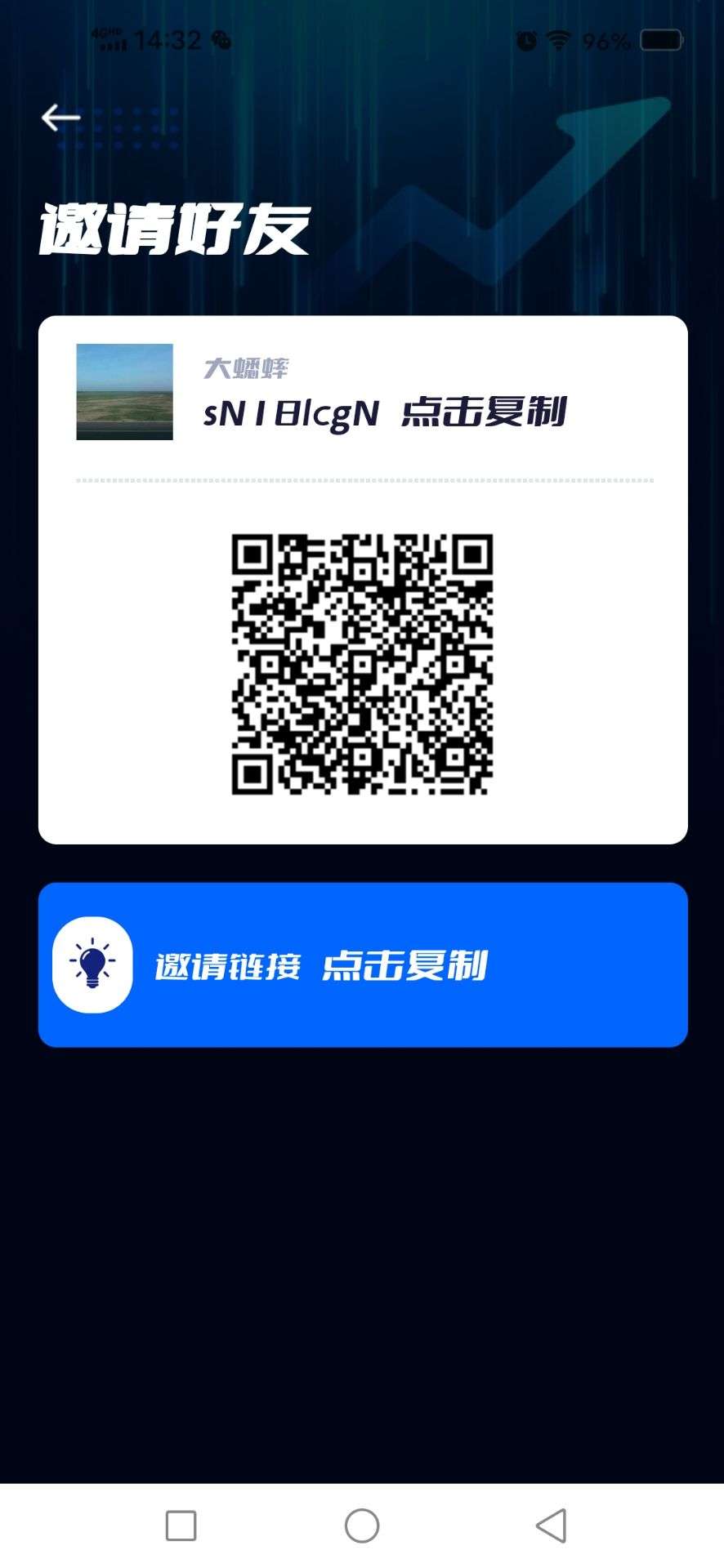724x1568 pixels.
Task: Go back using the top arrow
Action: point(61,118)
